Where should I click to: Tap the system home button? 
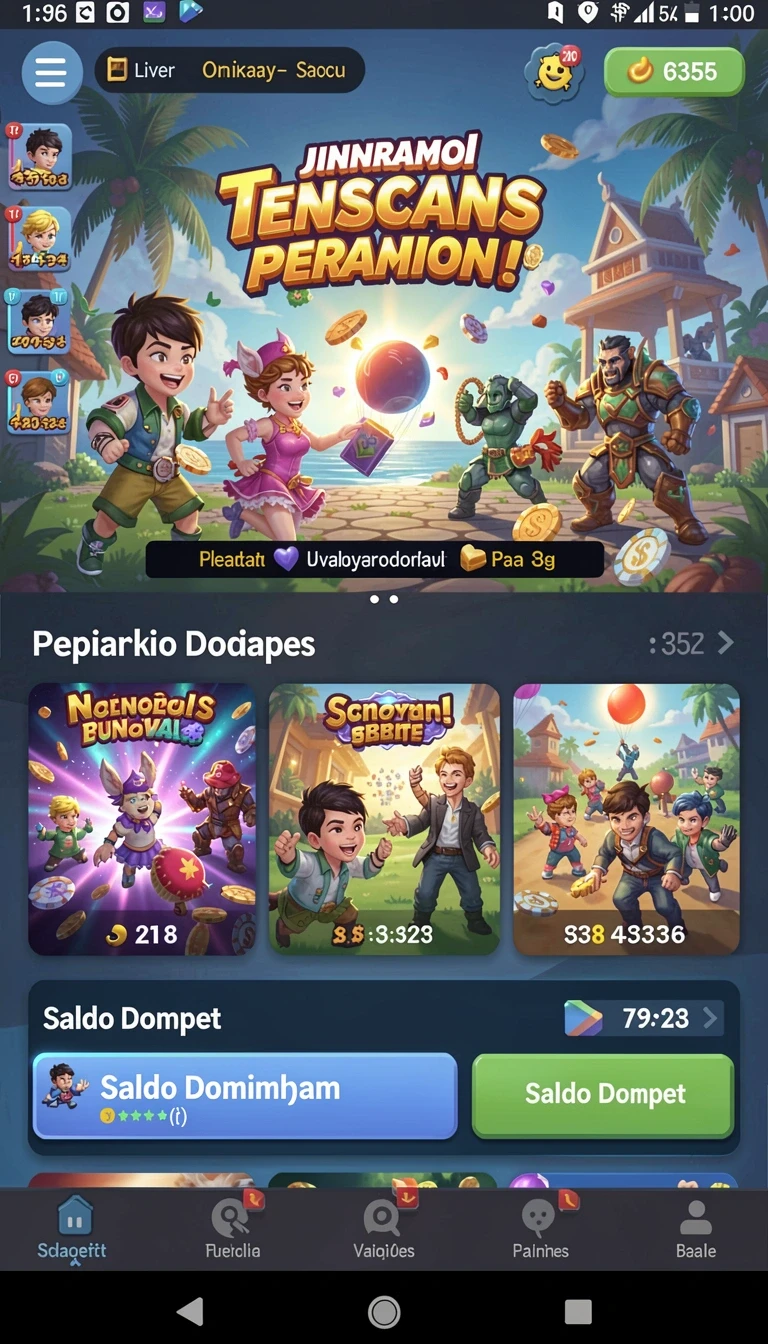(384, 1311)
